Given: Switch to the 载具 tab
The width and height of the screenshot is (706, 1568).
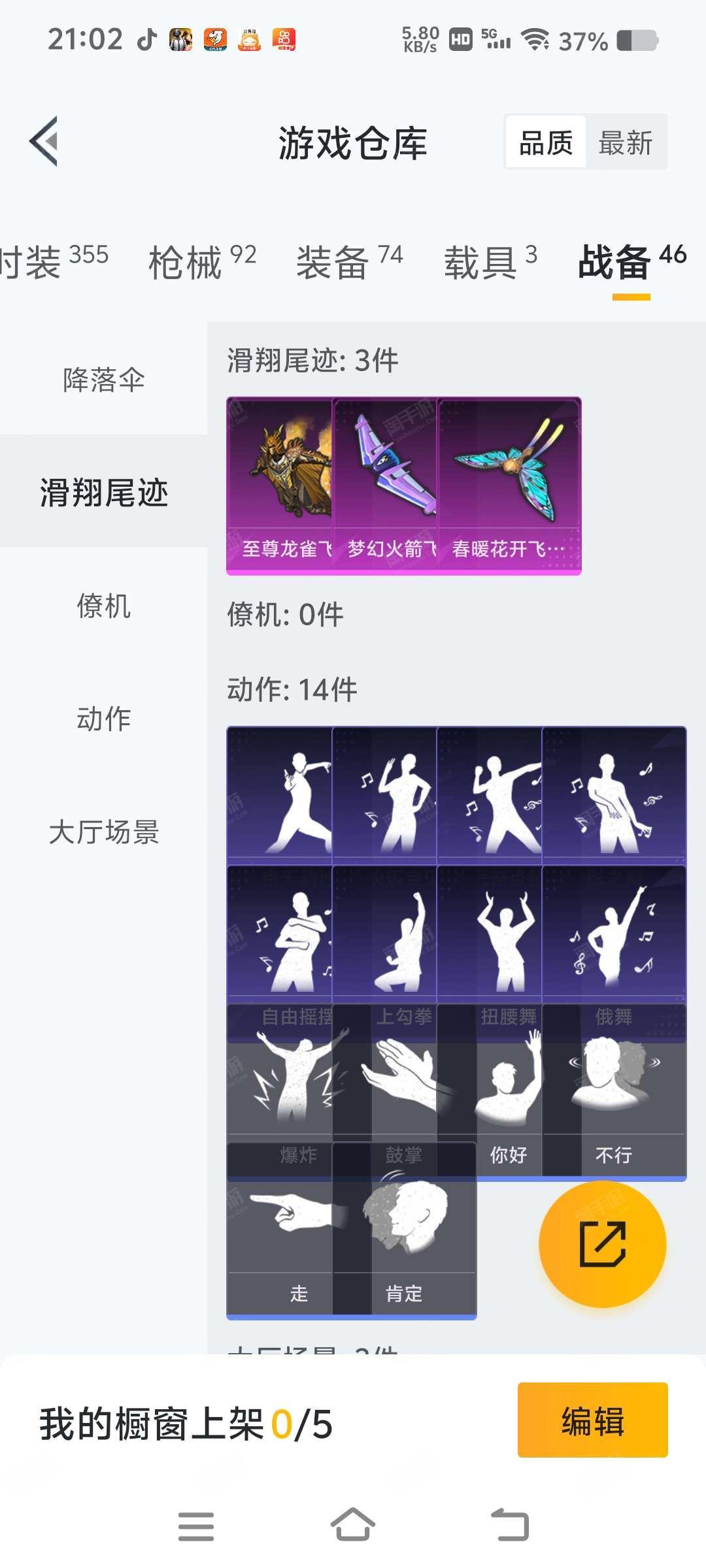Looking at the screenshot, I should click(x=491, y=261).
